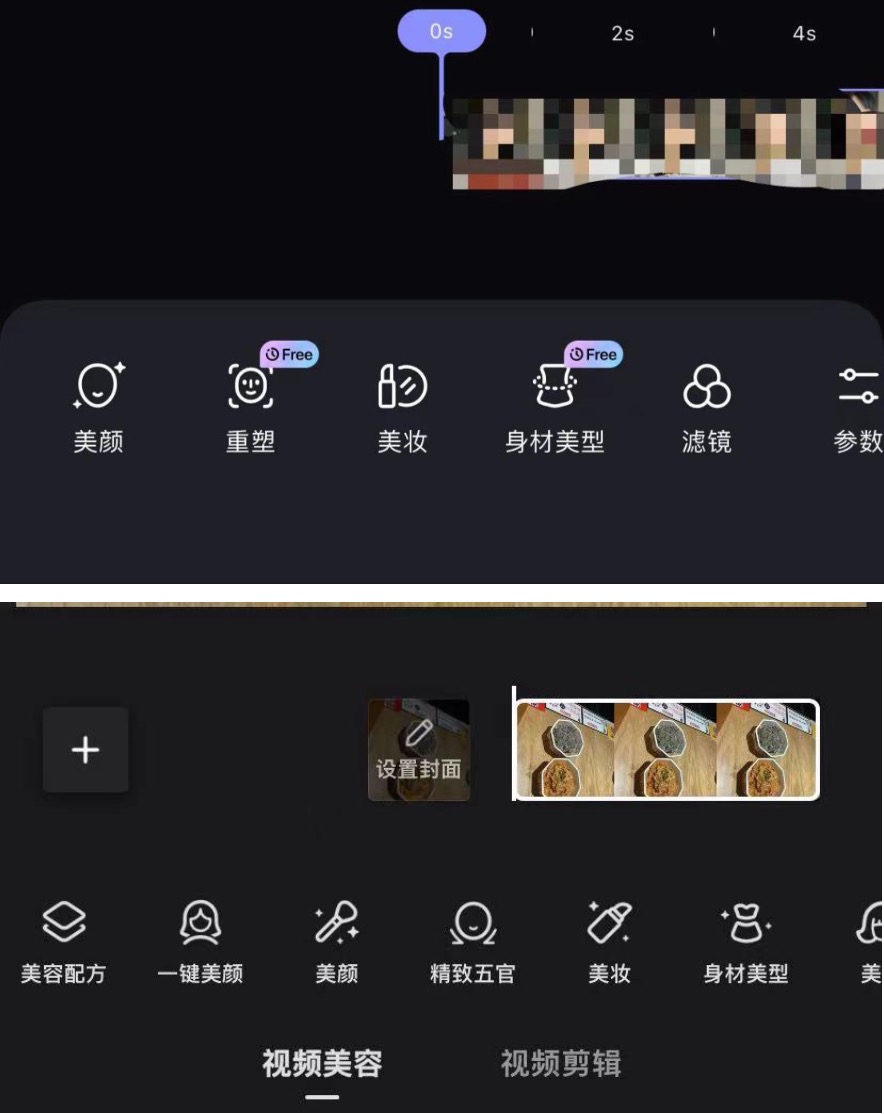
Task: Open 设置封面 to set the cover
Action: pos(419,750)
